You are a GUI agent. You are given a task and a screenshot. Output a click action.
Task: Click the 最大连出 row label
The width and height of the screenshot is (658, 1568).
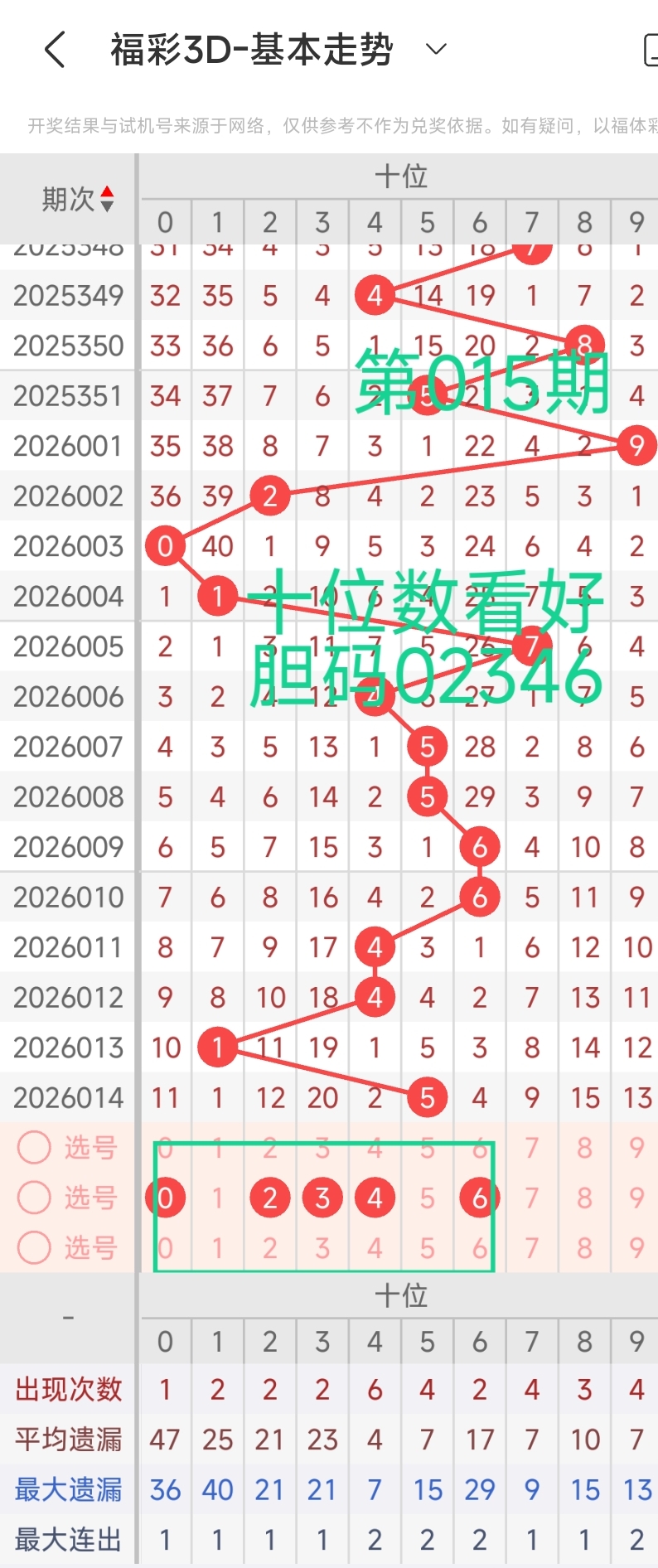pyautogui.click(x=67, y=1539)
